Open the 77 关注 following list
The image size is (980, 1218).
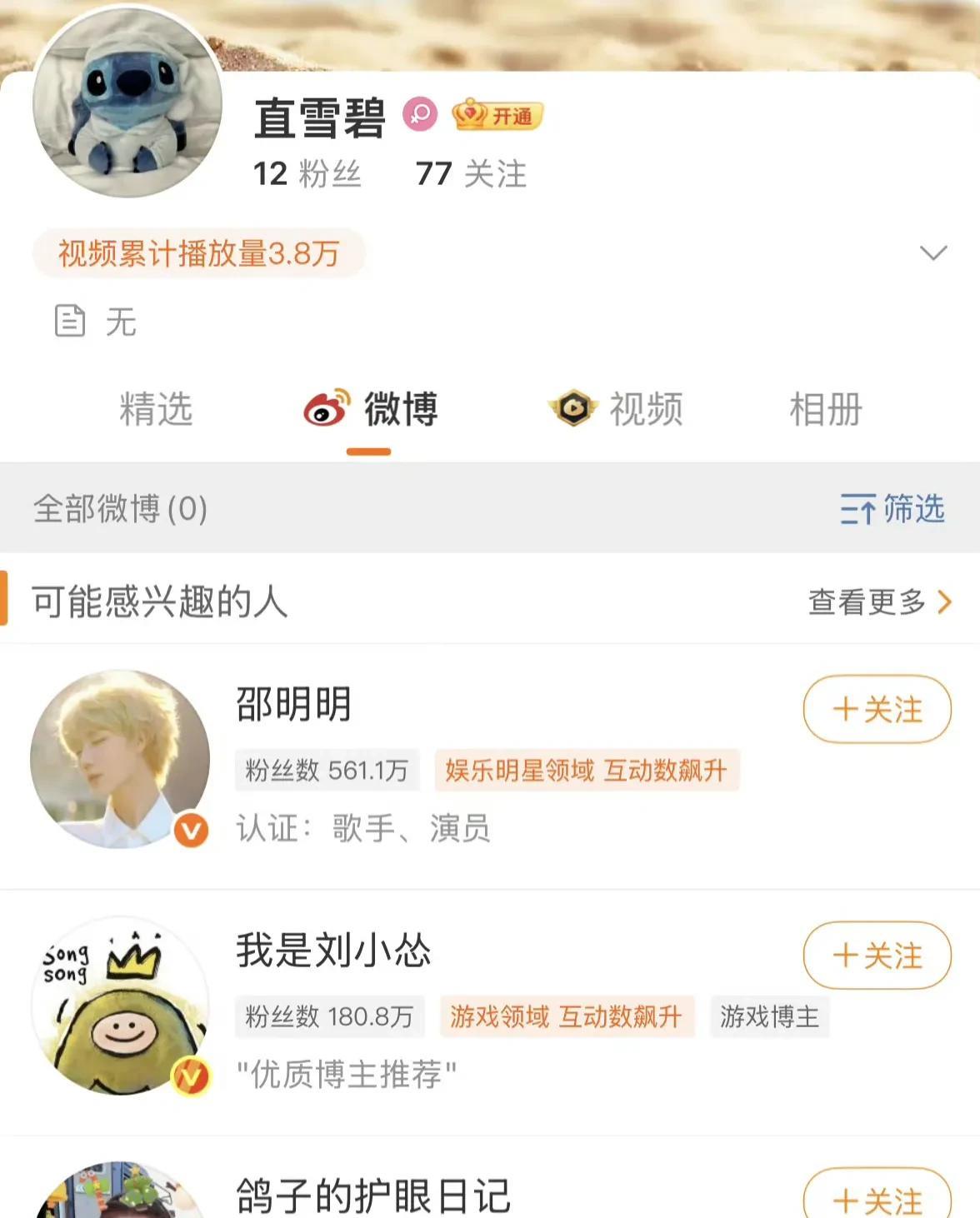click(x=471, y=174)
